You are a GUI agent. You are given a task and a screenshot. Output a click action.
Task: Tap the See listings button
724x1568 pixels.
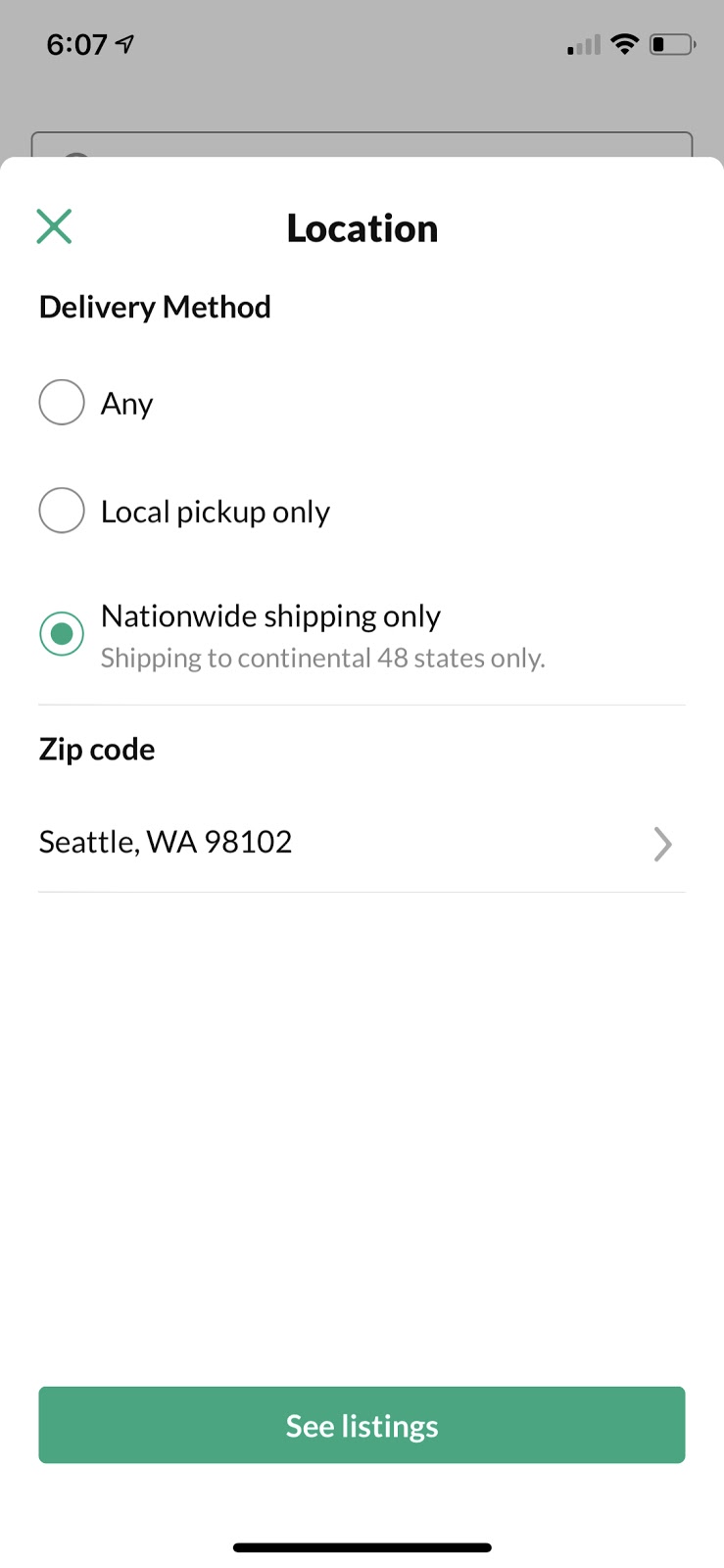coord(362,1425)
